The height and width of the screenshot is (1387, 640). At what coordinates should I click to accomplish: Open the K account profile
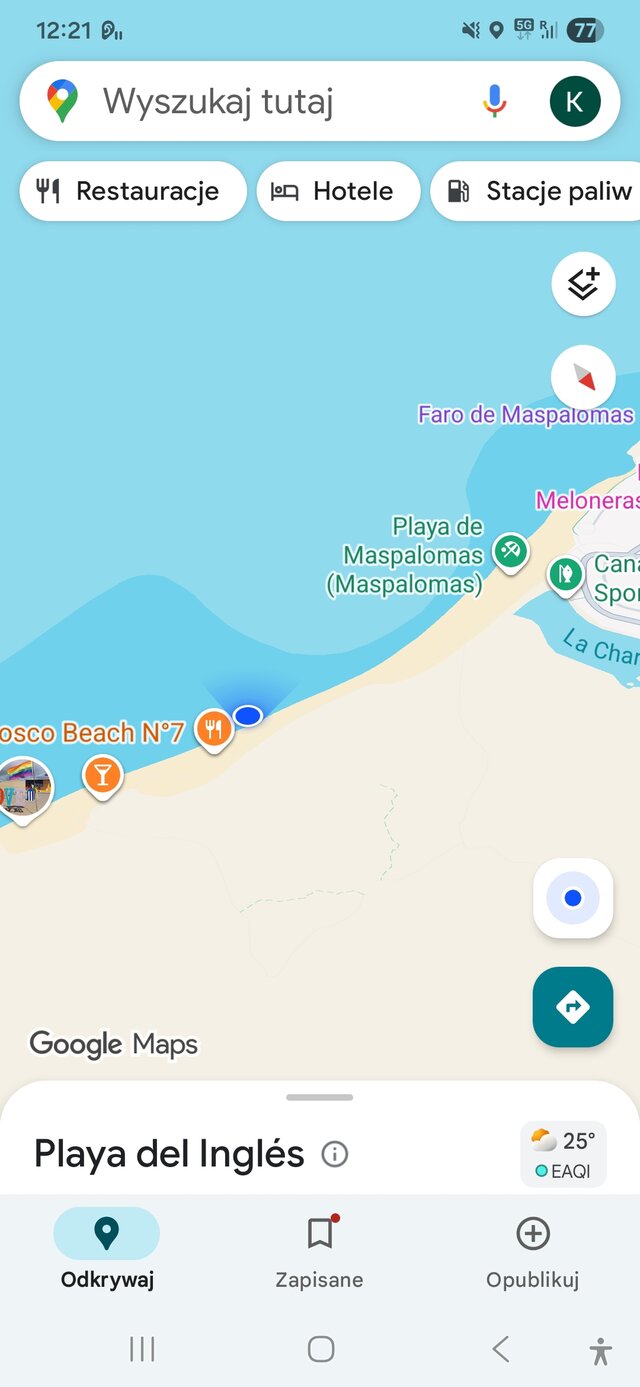(575, 101)
